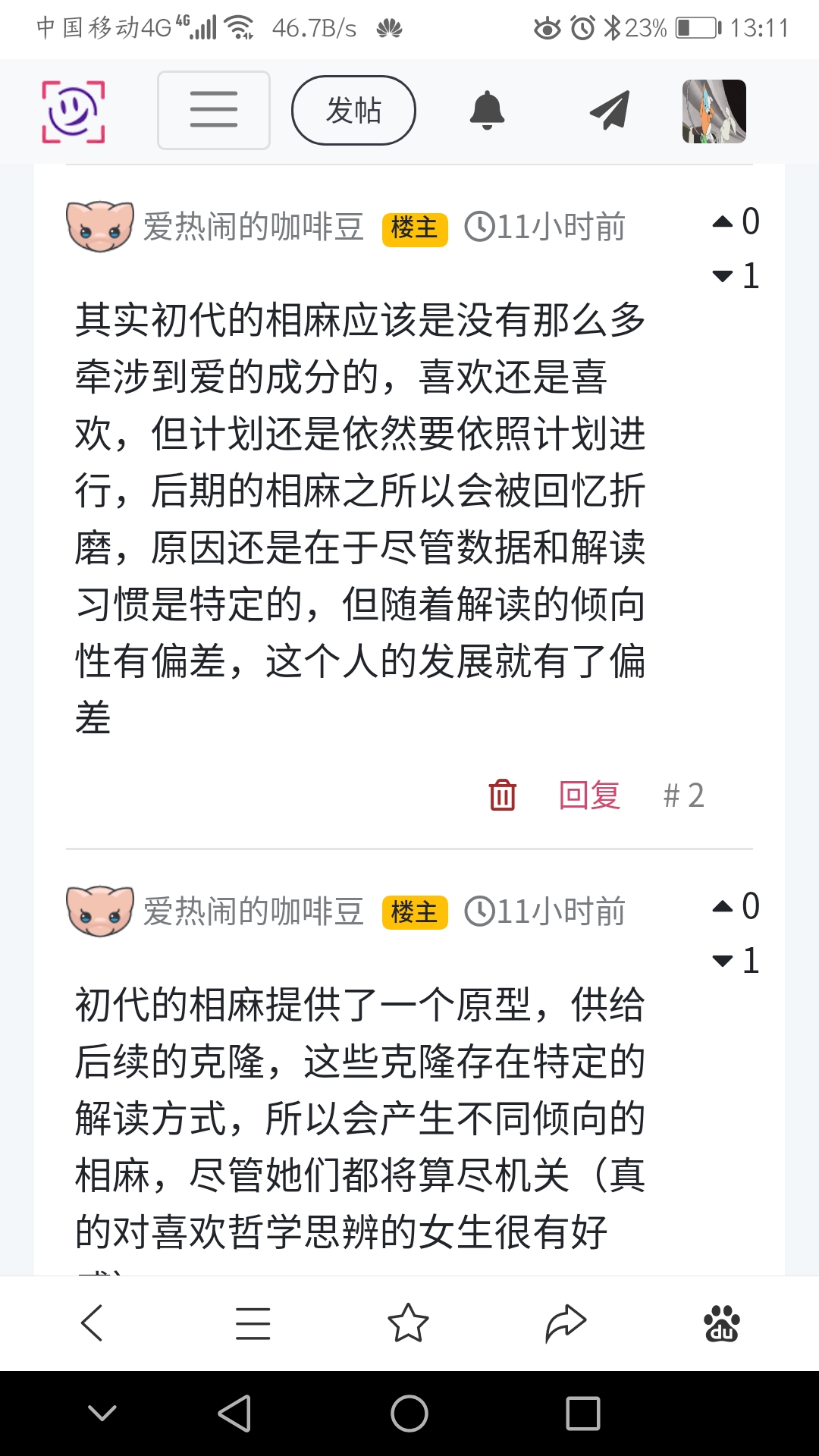
Task: Open the hamburger drawer menu
Action: [x=214, y=111]
